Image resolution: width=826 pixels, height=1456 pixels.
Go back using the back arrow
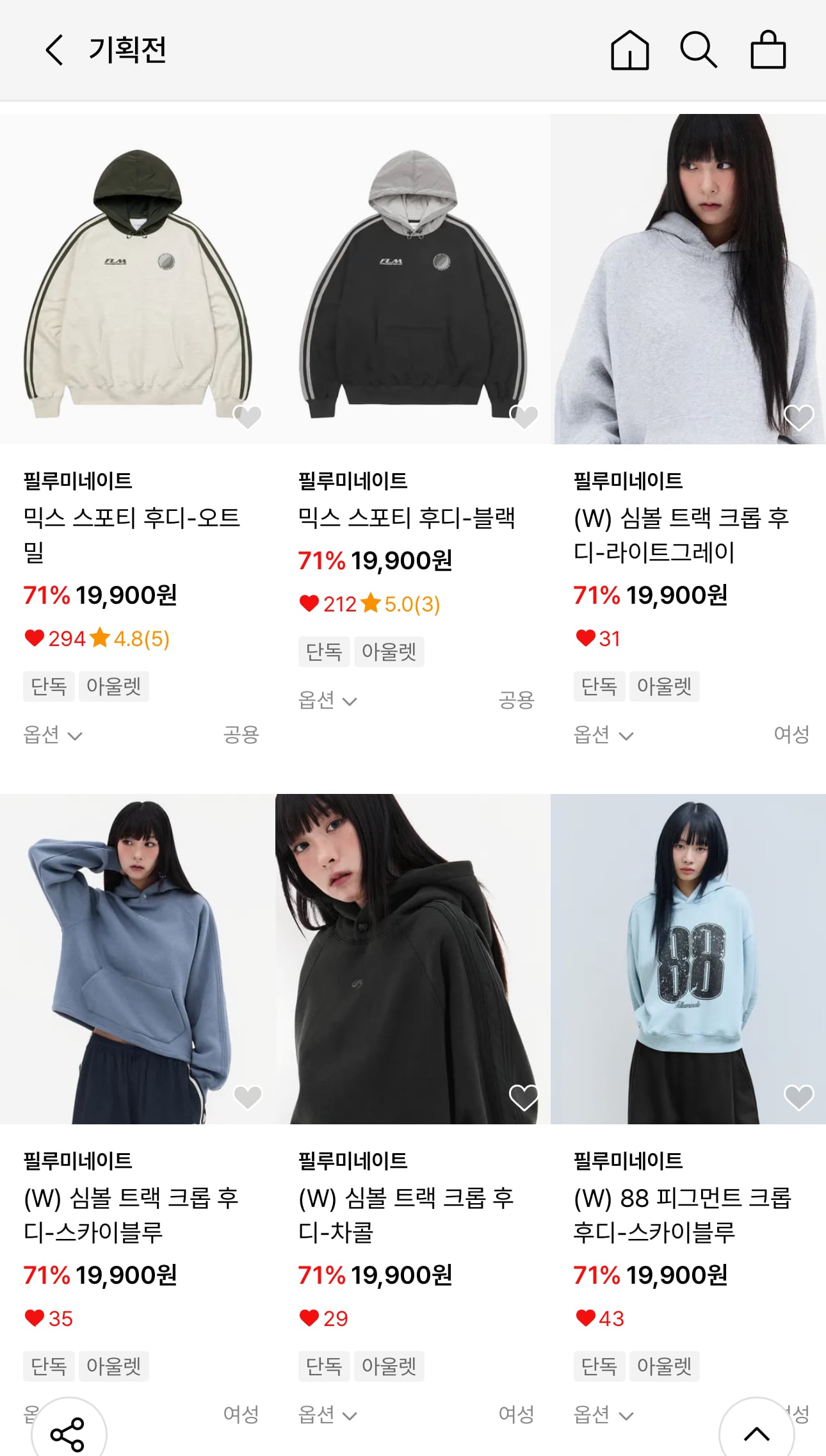tap(53, 51)
